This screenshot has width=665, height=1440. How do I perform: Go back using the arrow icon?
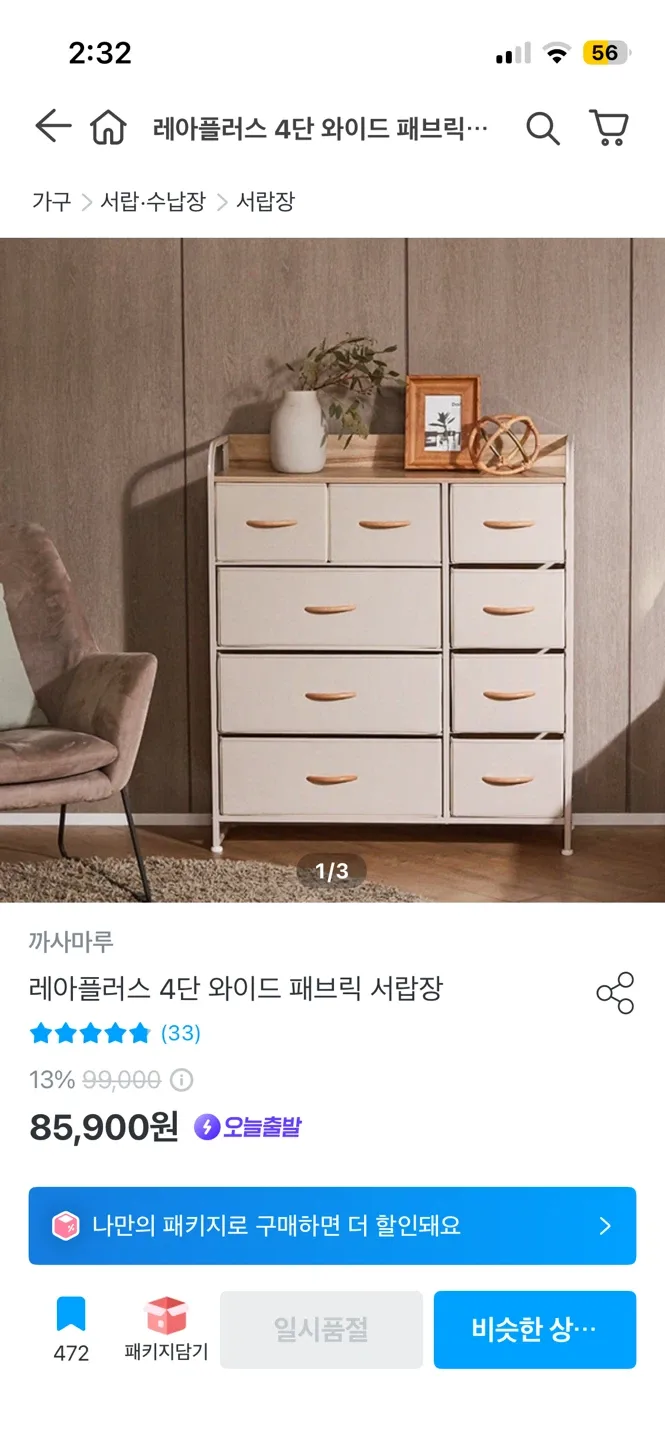pyautogui.click(x=52, y=127)
